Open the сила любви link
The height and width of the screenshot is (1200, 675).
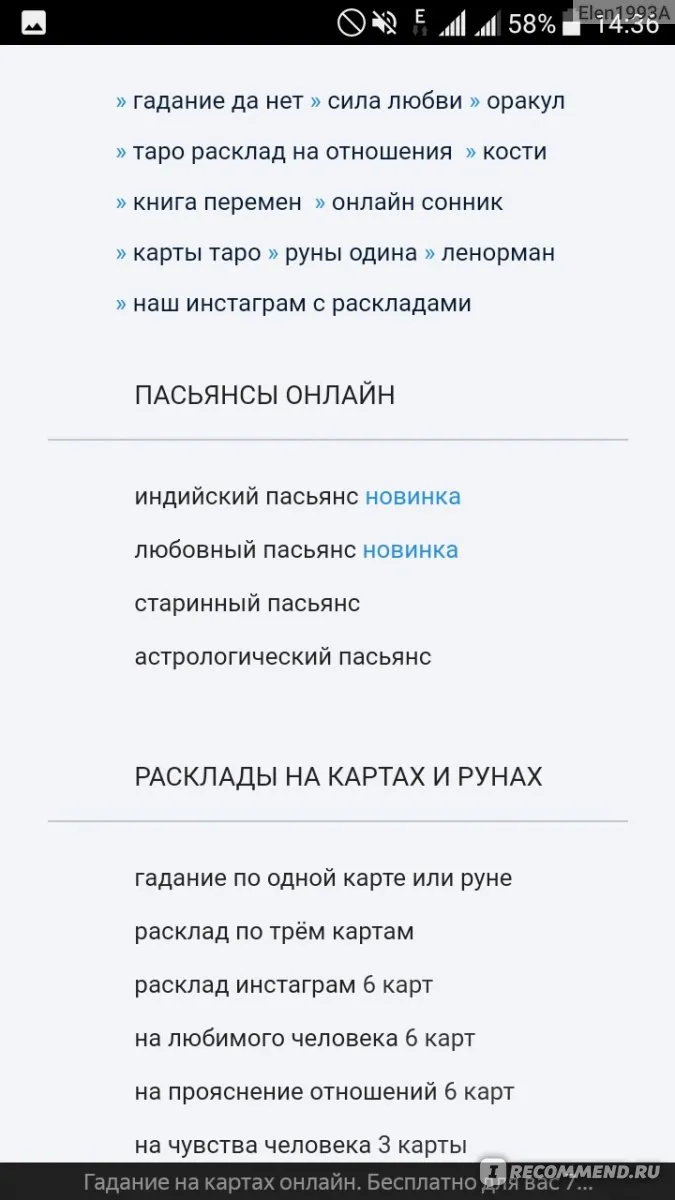pos(395,101)
